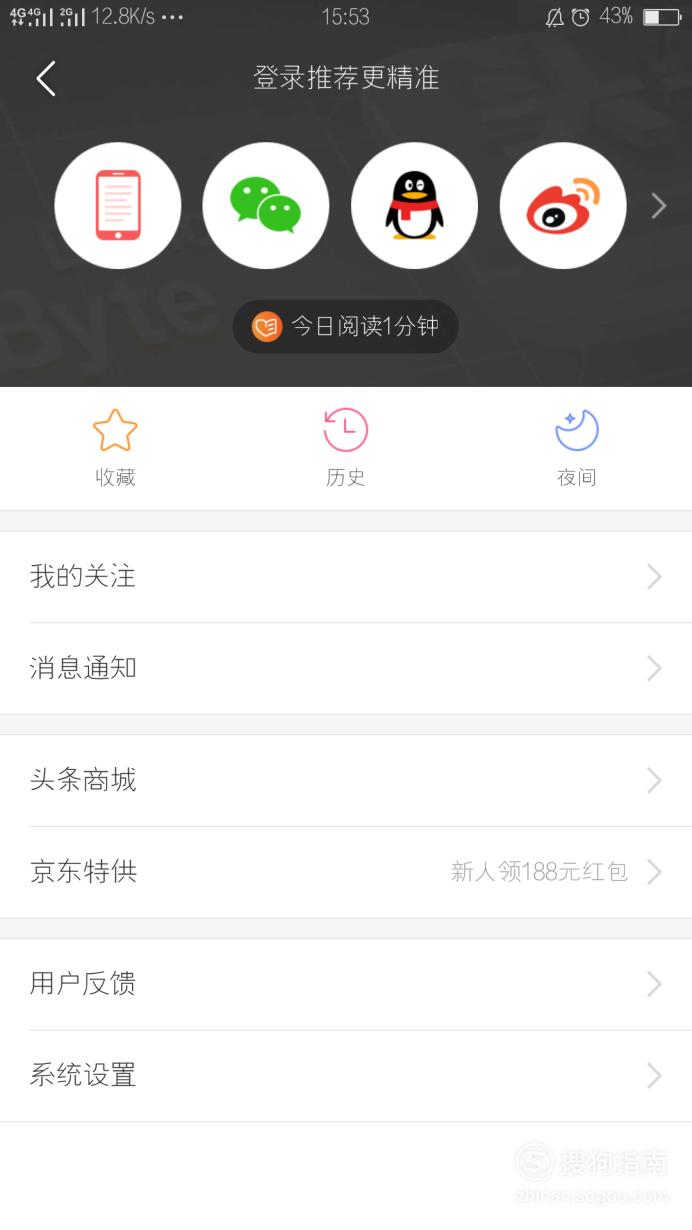Go back using the top-left arrow
Image resolution: width=692 pixels, height=1230 pixels.
pos(46,78)
